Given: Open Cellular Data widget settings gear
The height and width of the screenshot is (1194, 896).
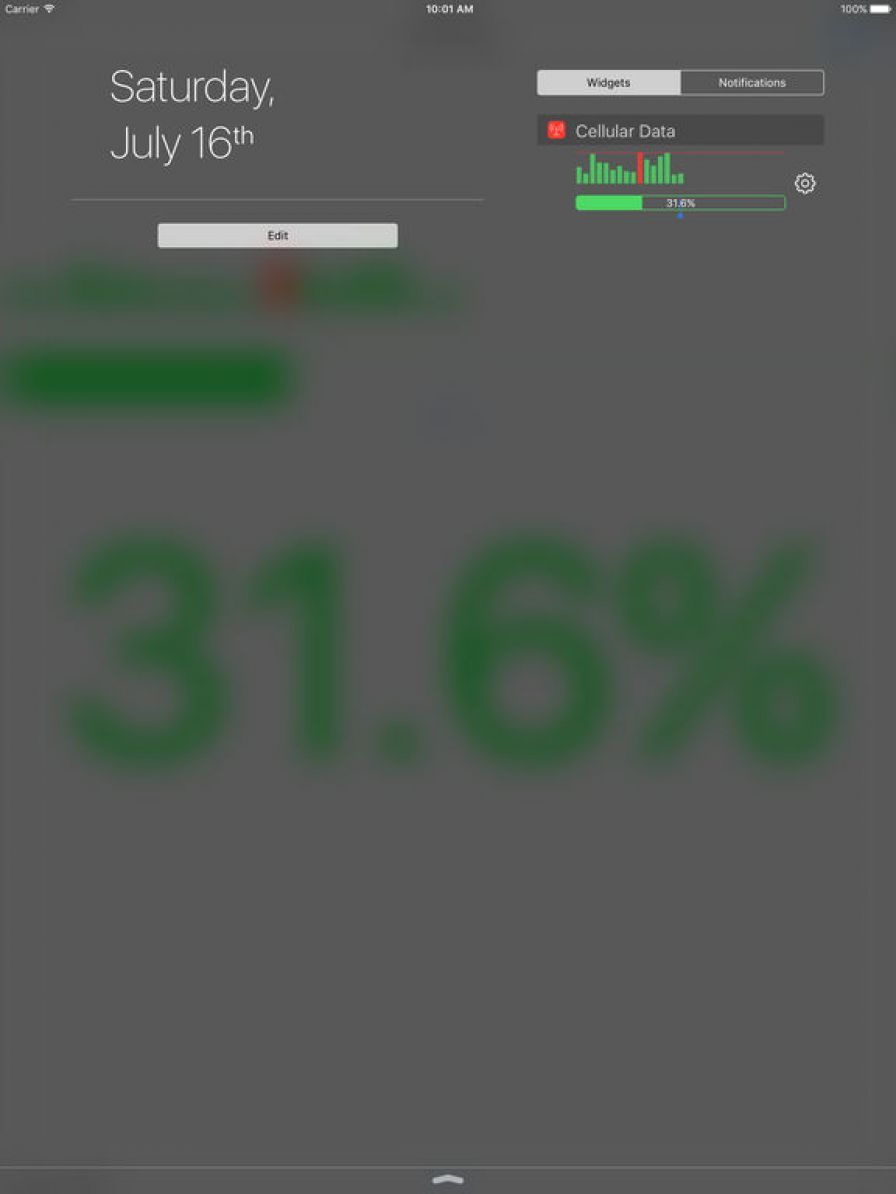Looking at the screenshot, I should [805, 184].
